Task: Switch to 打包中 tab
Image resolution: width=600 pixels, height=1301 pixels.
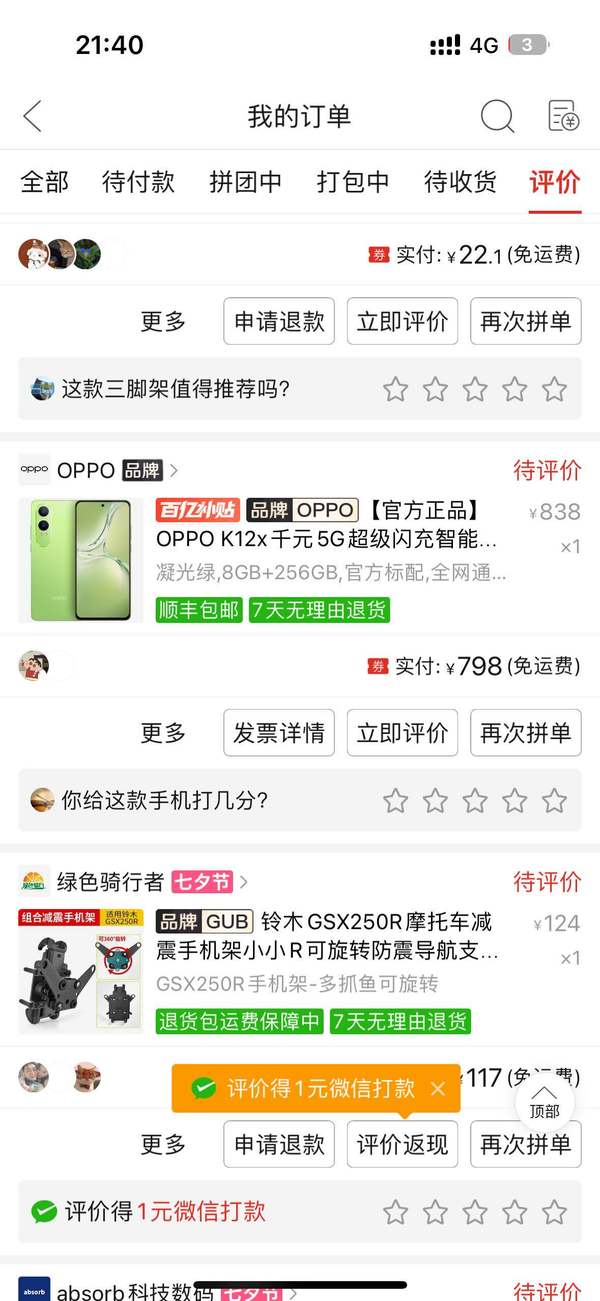Action: pyautogui.click(x=353, y=182)
